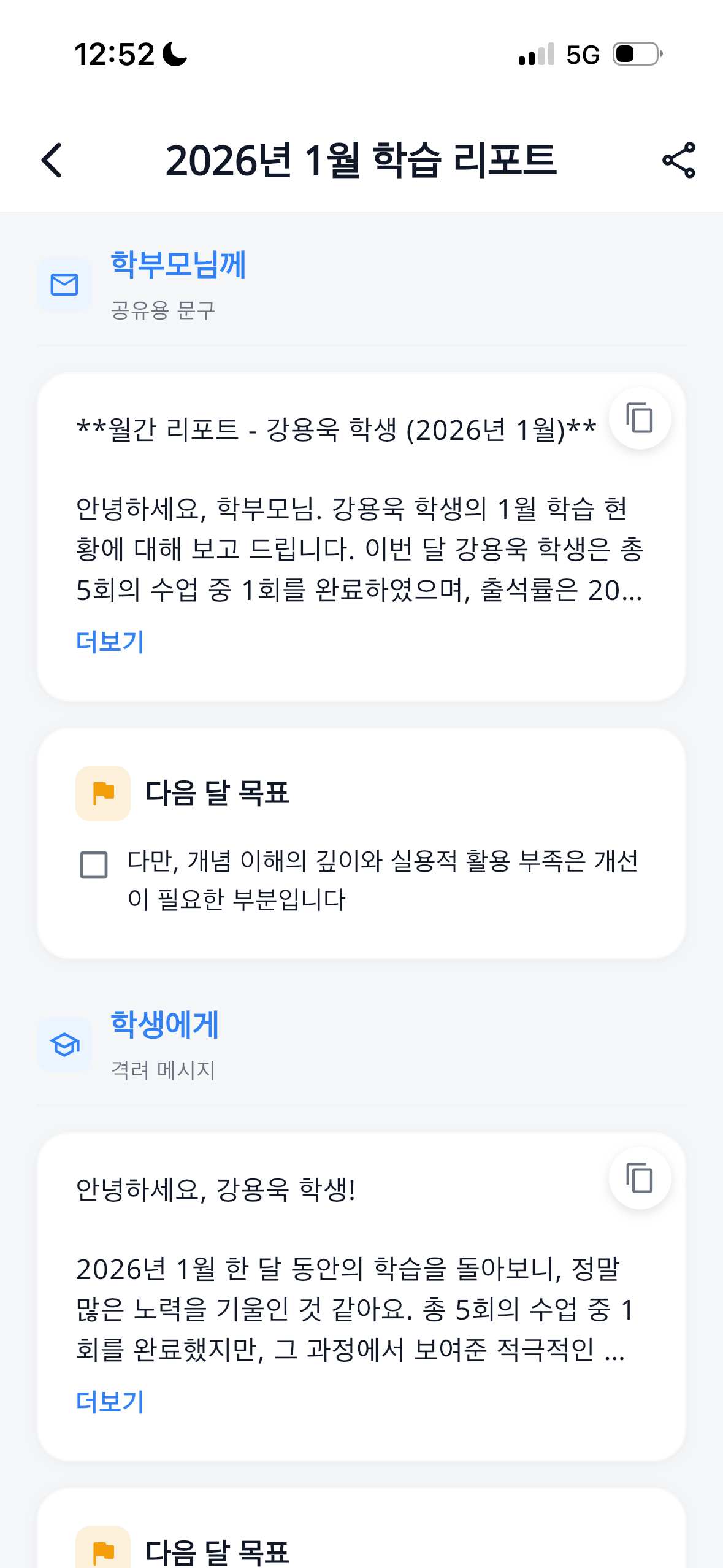Tap the envelope icon beside 학부모님께
Screen dimensions: 723x1568
tap(64, 283)
